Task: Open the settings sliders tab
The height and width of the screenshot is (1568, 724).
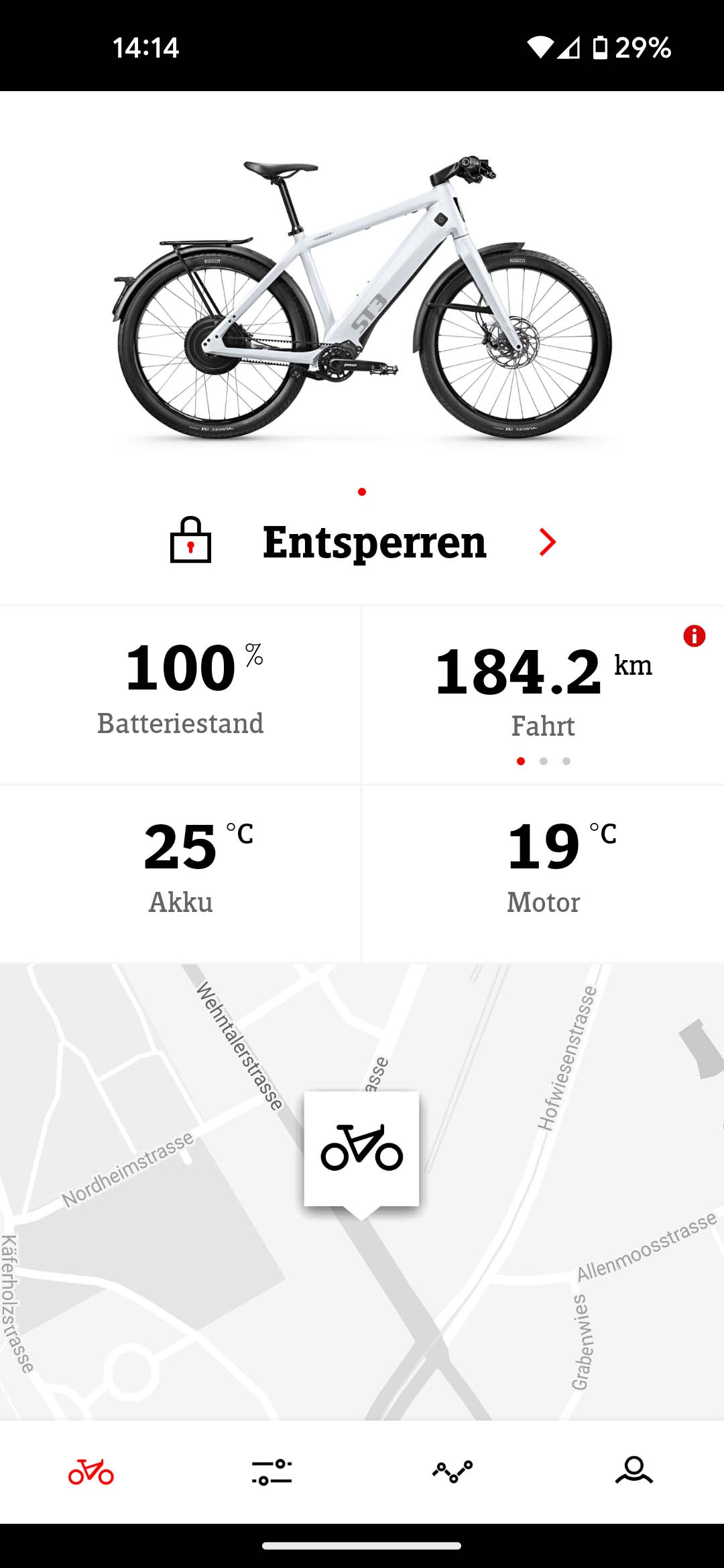Action: point(271,1472)
